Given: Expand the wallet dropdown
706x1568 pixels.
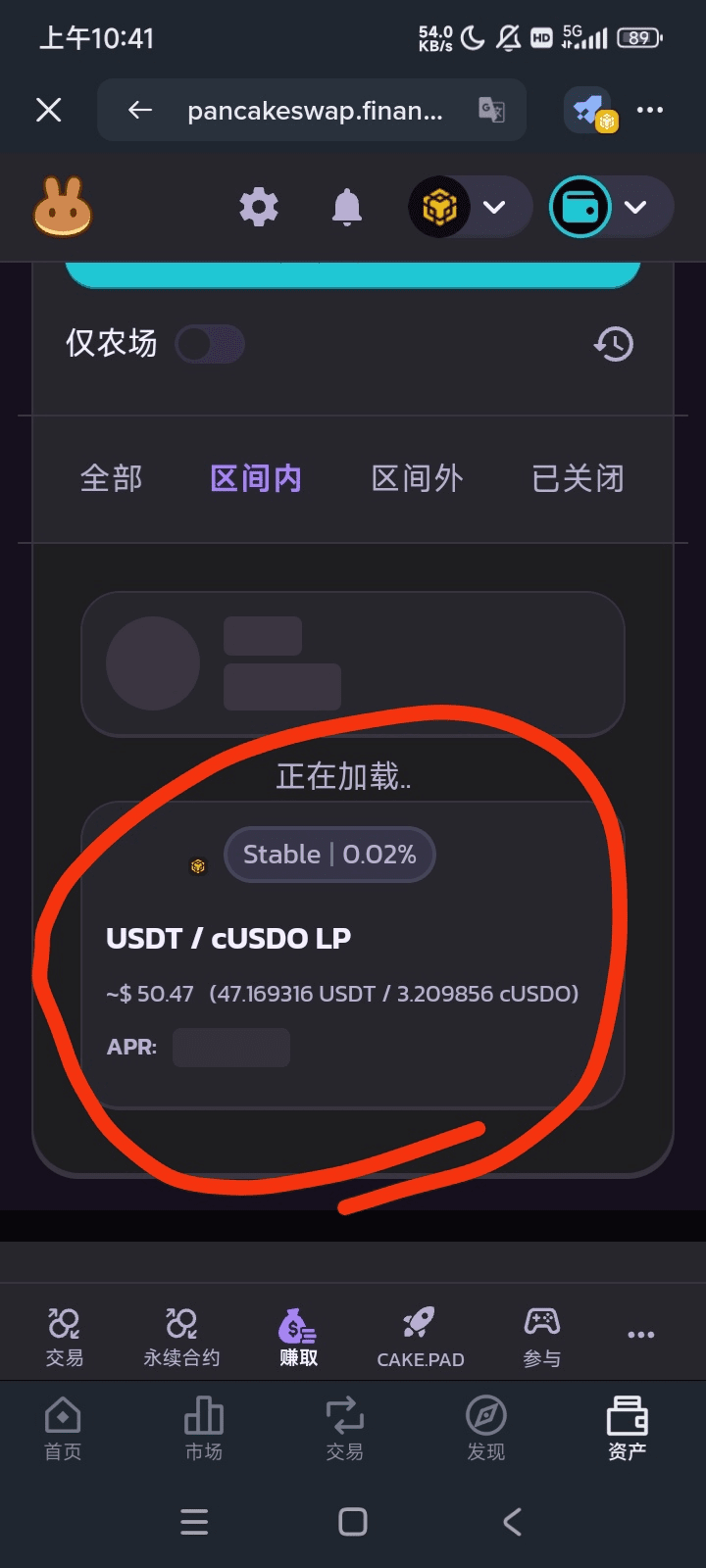Looking at the screenshot, I should (610, 208).
